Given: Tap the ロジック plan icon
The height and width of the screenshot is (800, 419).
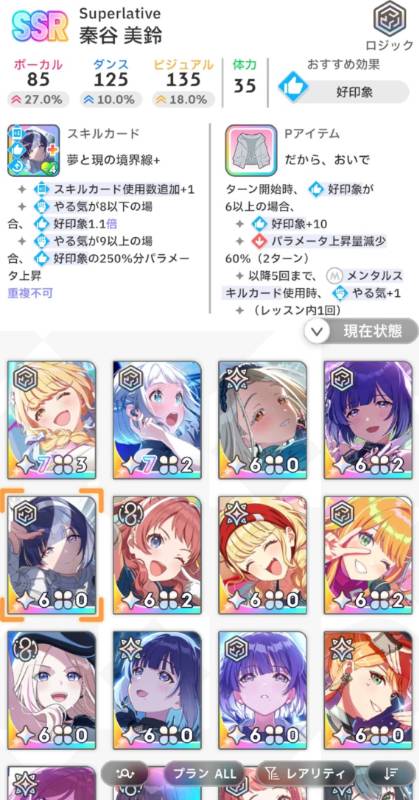Looking at the screenshot, I should pos(390,26).
